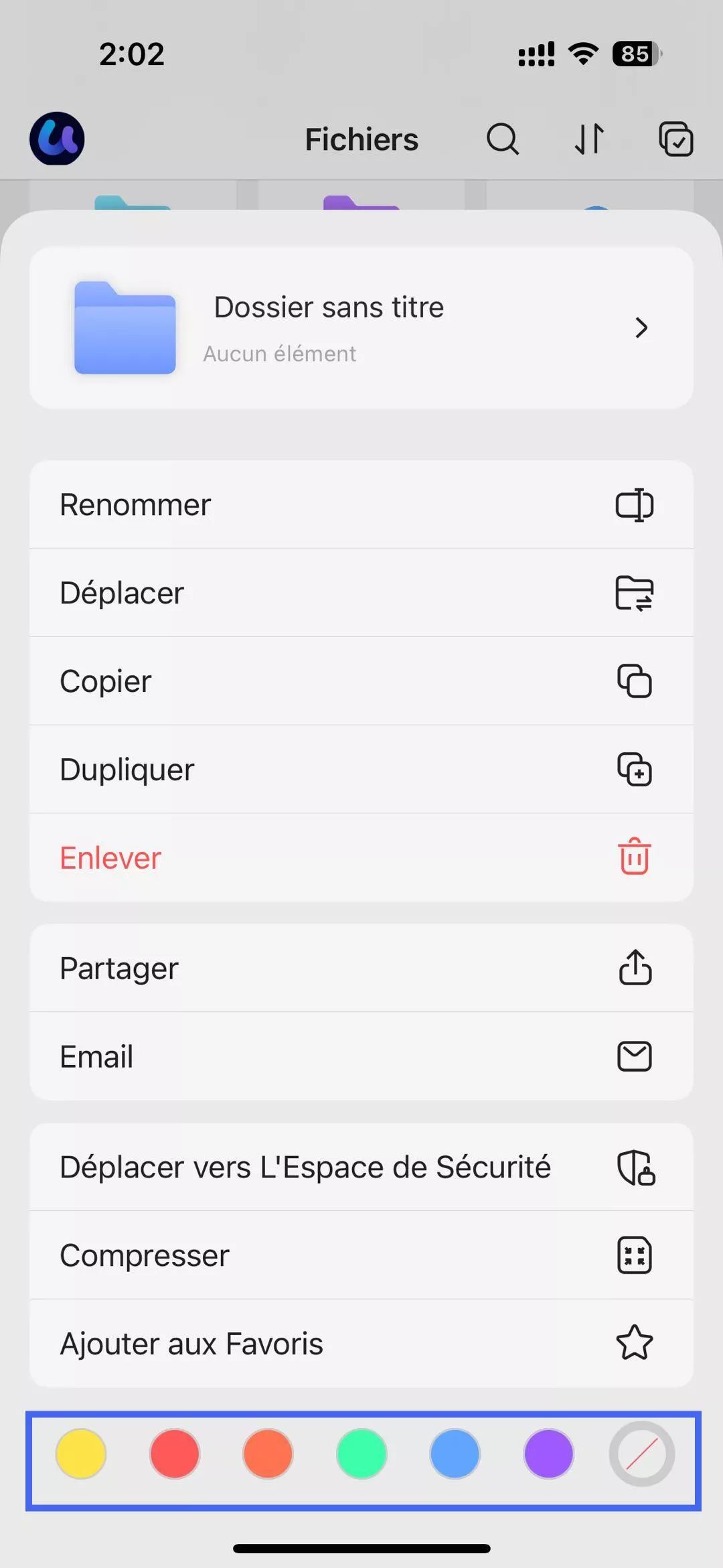Tap the envelope icon beside Email
723x1568 pixels.
(635, 1056)
